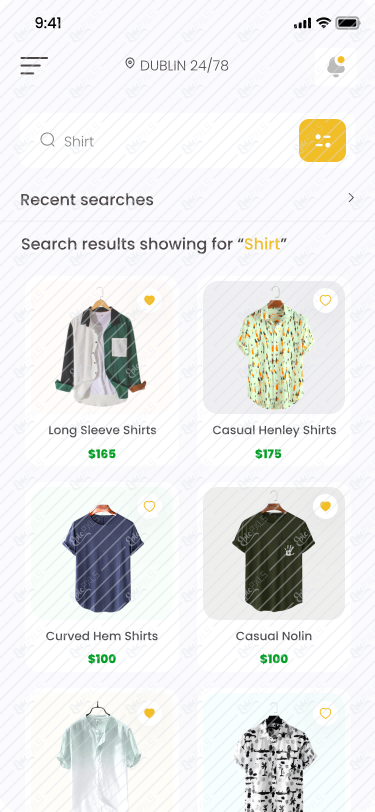Screen dimensions: 375x812
Task: Open the hamburger drawer menu
Action: tap(34, 66)
